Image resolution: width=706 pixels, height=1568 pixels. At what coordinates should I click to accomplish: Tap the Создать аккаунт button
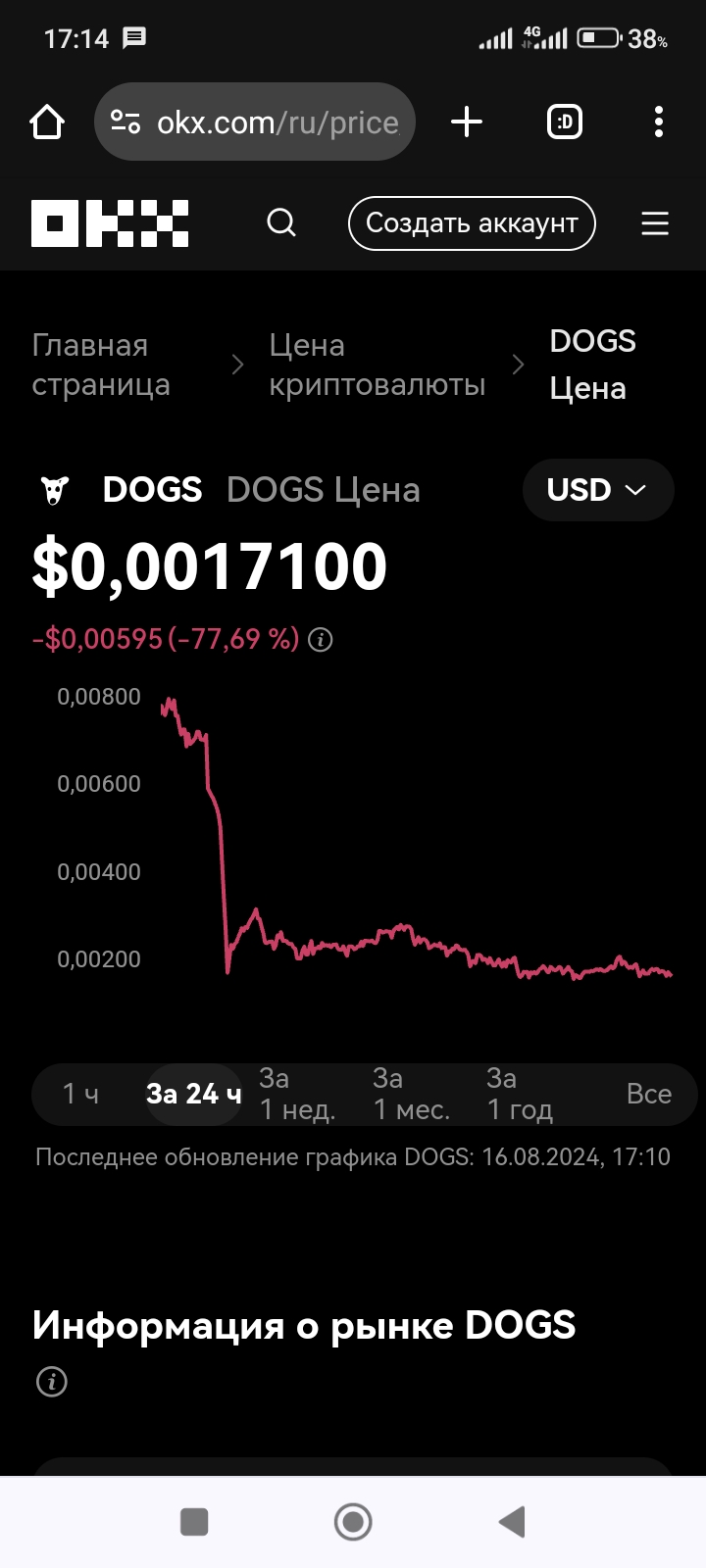472,223
